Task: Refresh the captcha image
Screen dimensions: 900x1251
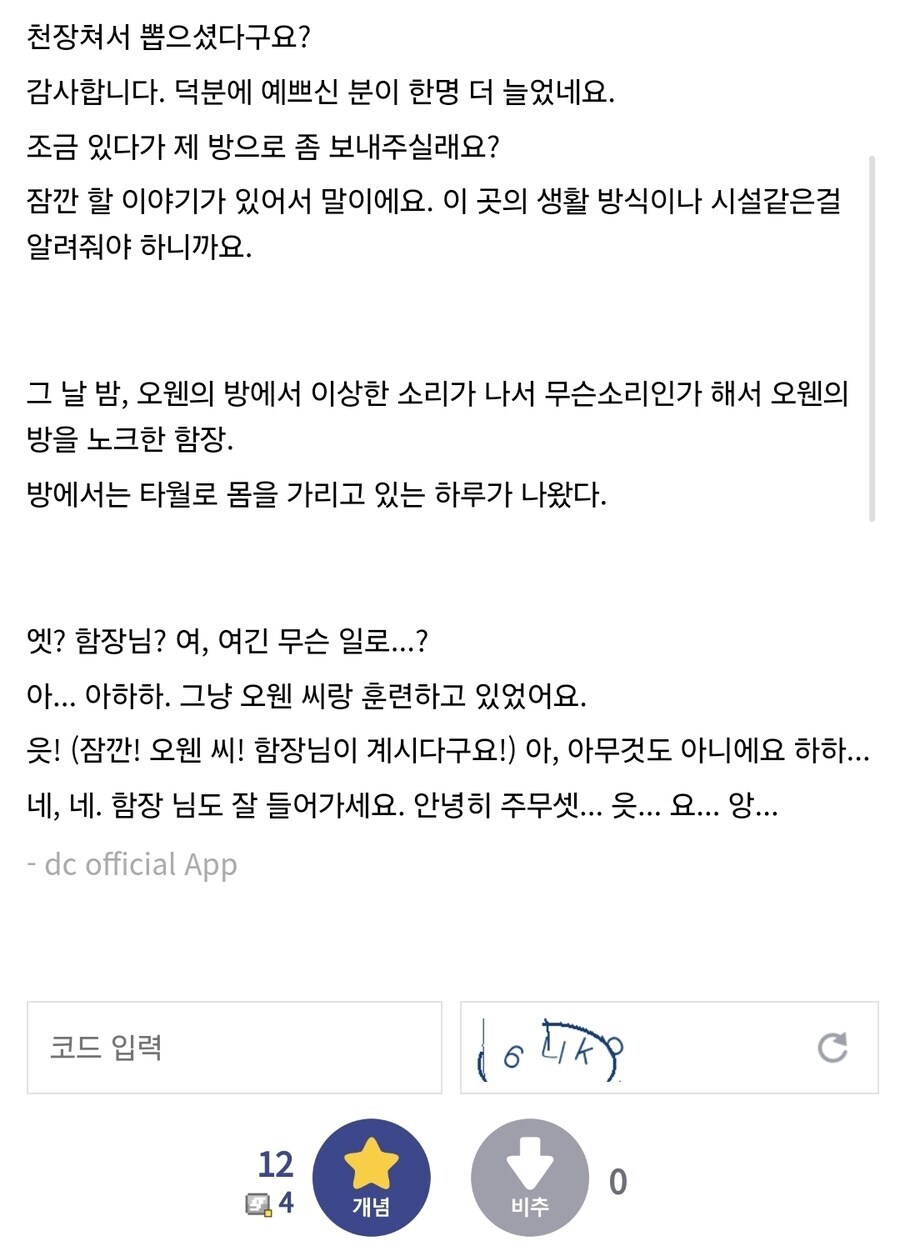Action: pos(832,1048)
